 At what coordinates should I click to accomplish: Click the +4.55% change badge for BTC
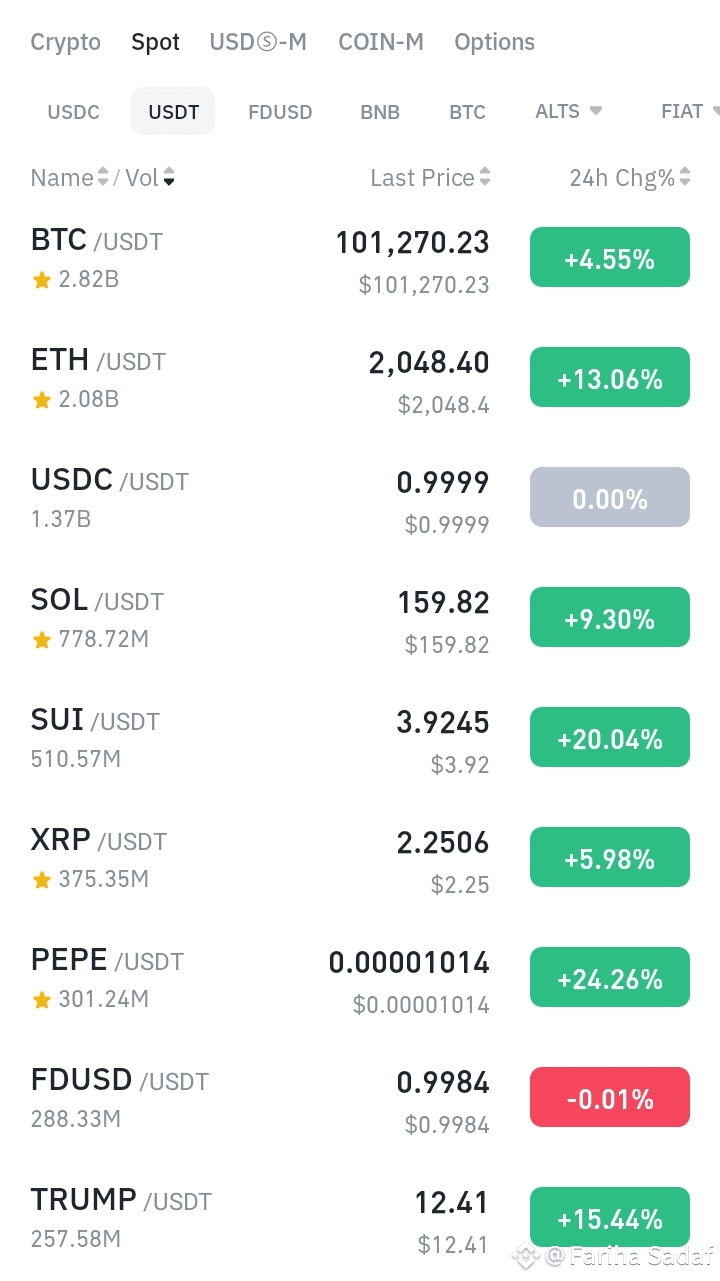609,257
